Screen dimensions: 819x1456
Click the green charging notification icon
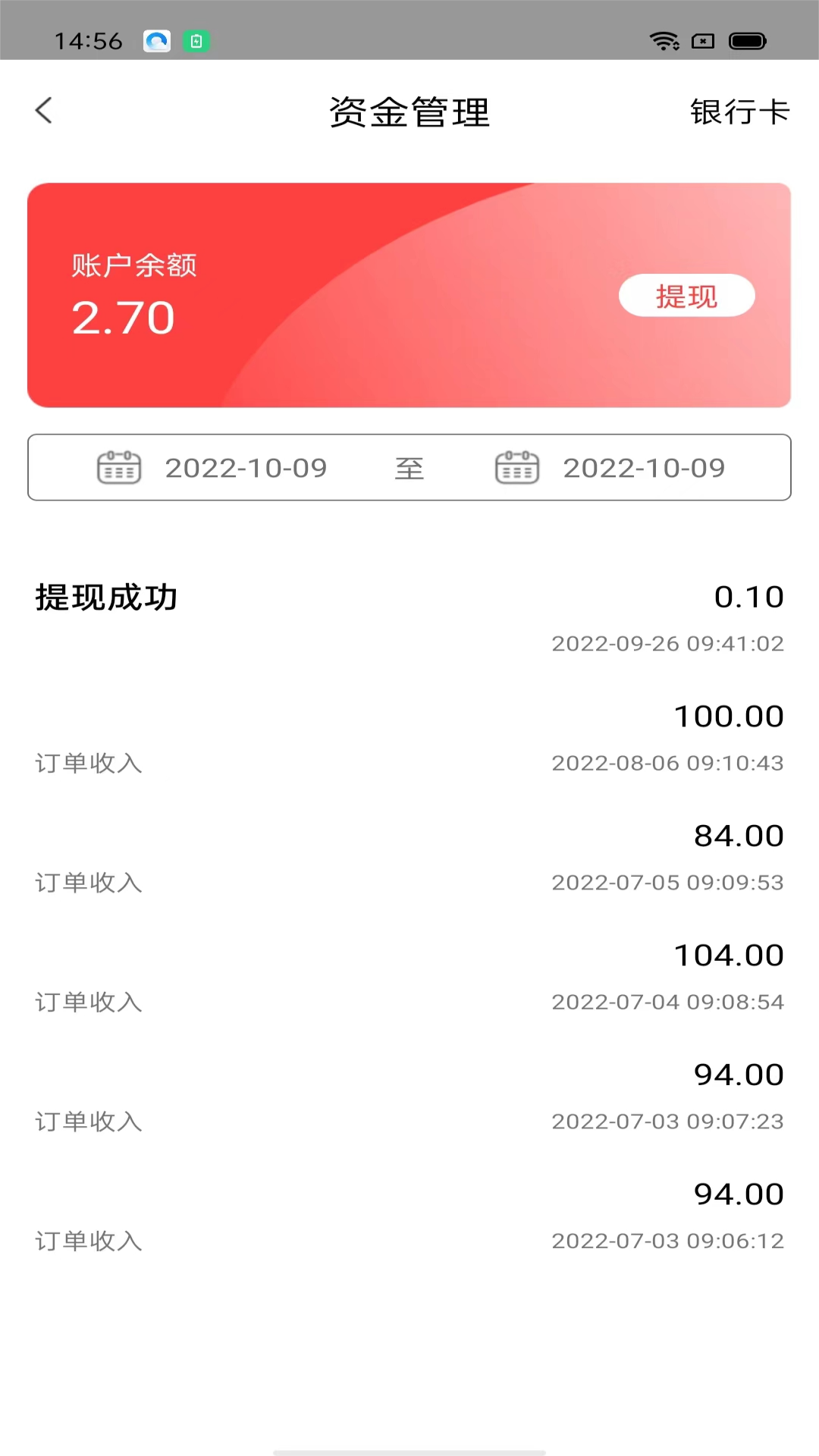pyautogui.click(x=196, y=42)
